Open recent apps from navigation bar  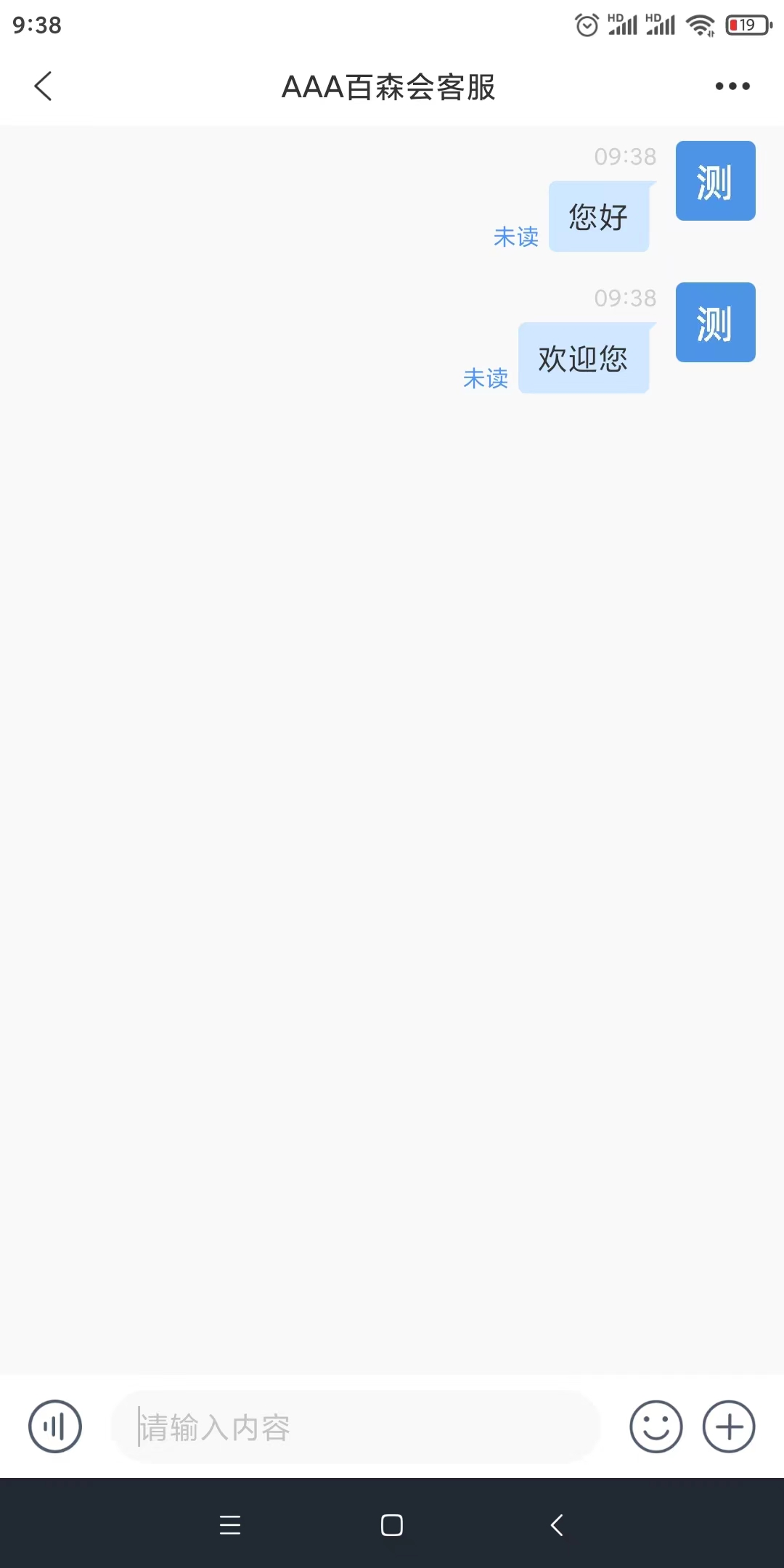(x=230, y=1525)
